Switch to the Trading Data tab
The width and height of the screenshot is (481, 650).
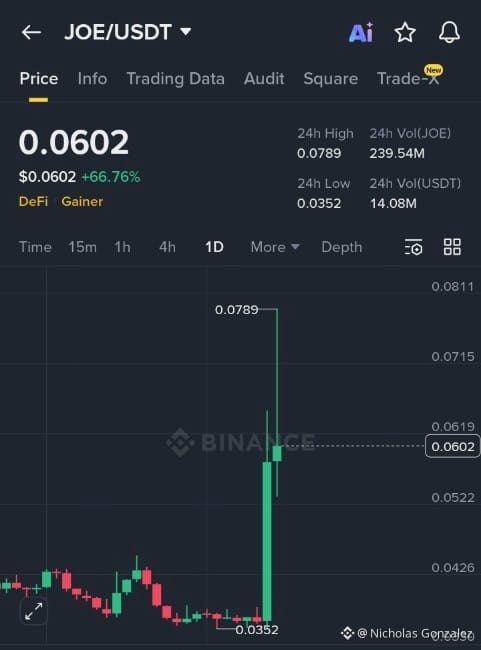(175, 79)
